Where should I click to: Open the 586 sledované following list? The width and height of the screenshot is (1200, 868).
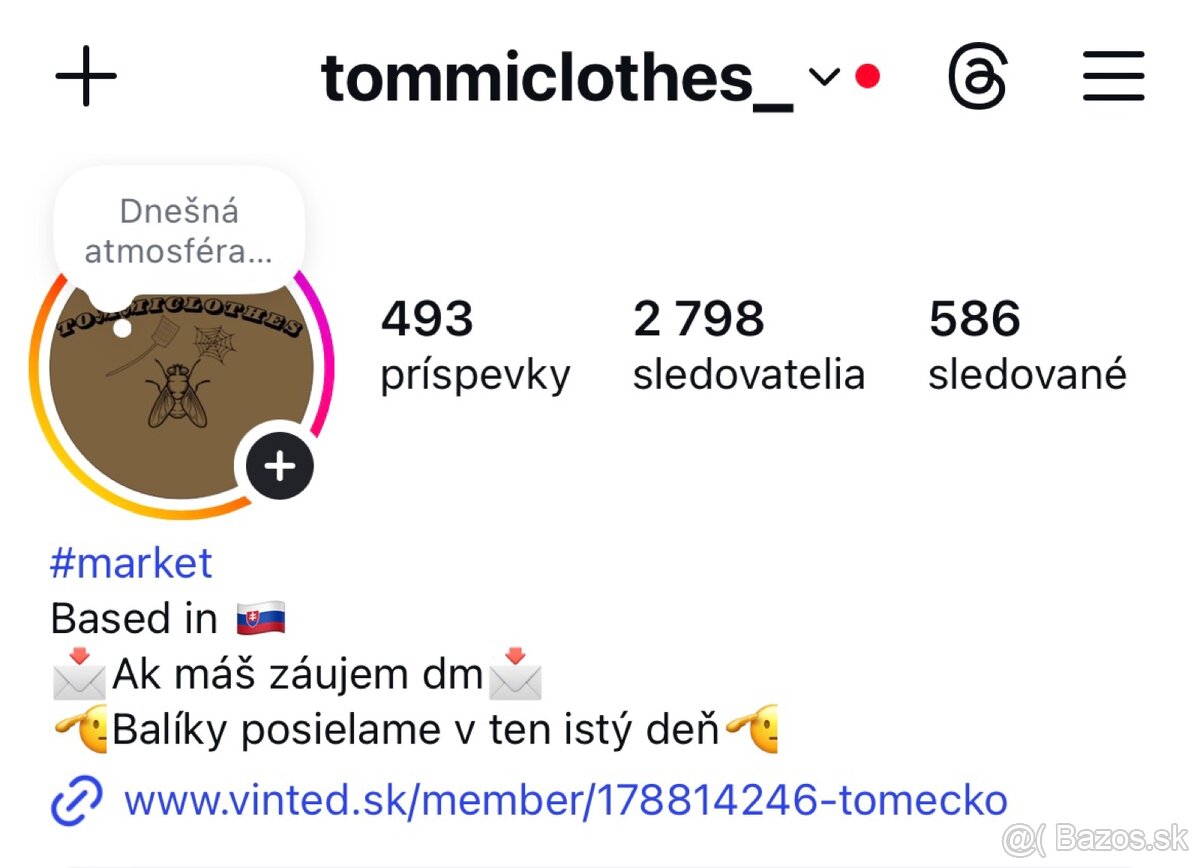tap(1026, 346)
